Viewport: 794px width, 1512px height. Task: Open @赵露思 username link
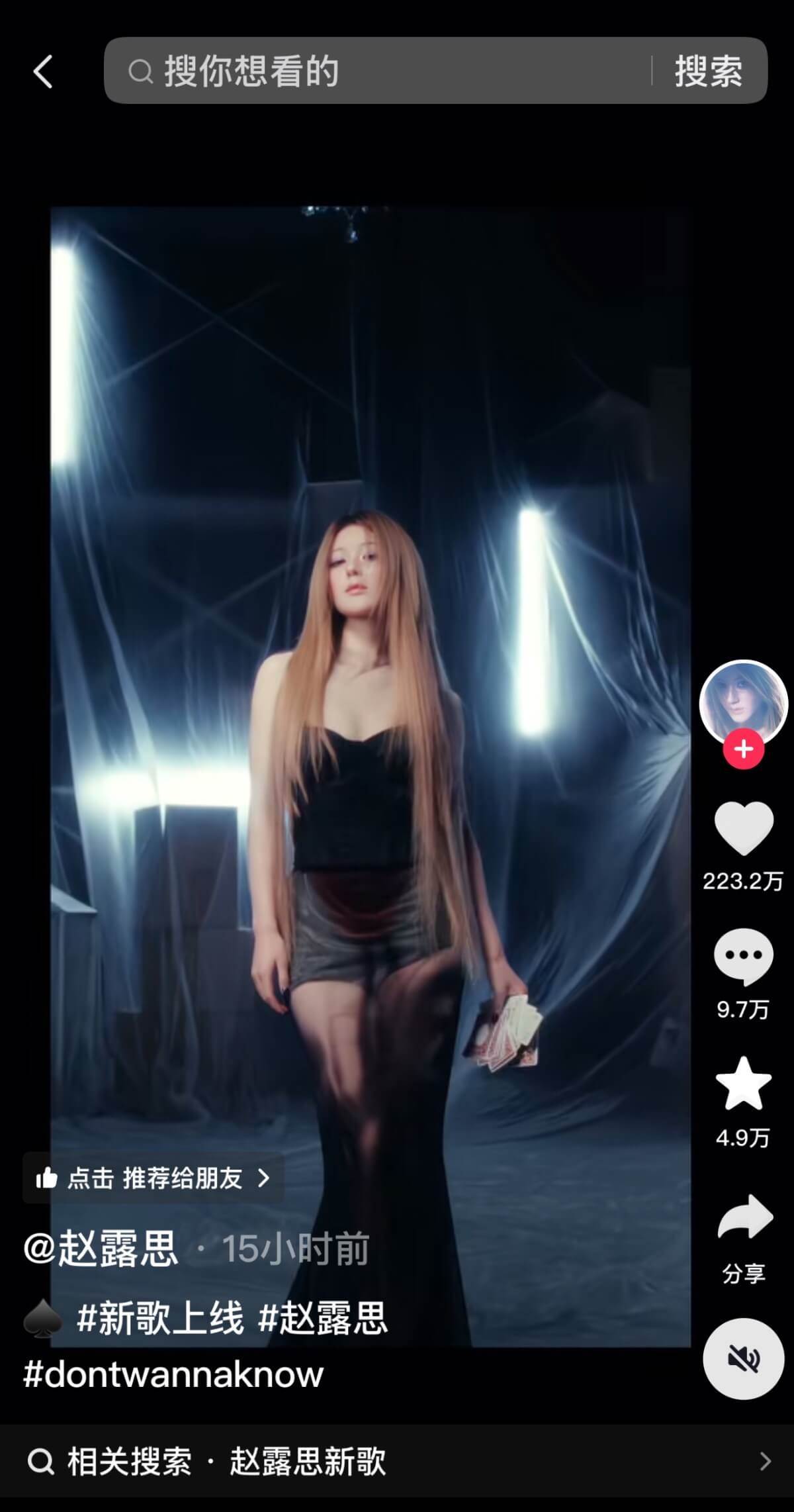pyautogui.click(x=101, y=1249)
